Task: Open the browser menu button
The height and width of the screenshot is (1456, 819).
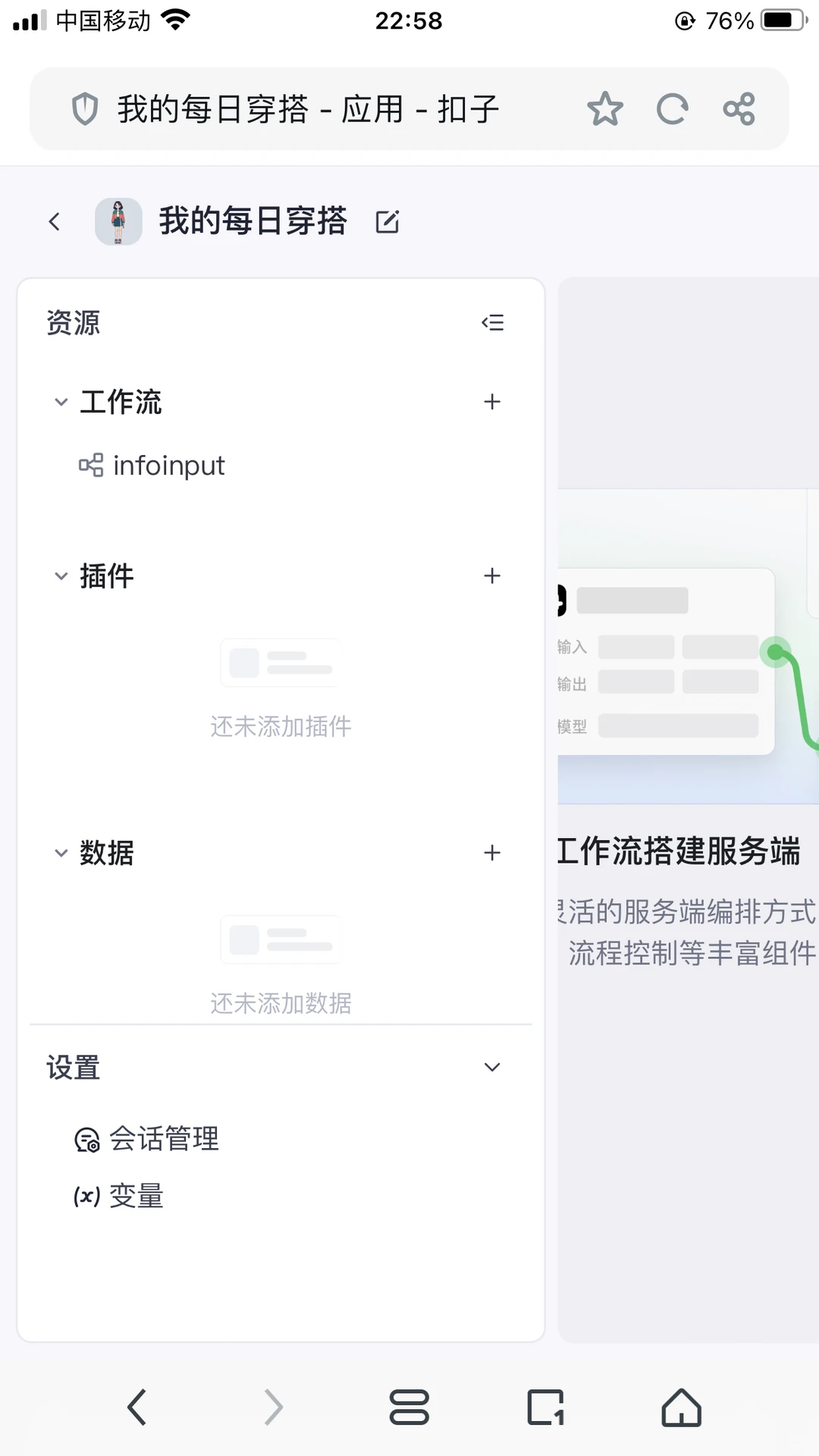Action: (x=409, y=1407)
